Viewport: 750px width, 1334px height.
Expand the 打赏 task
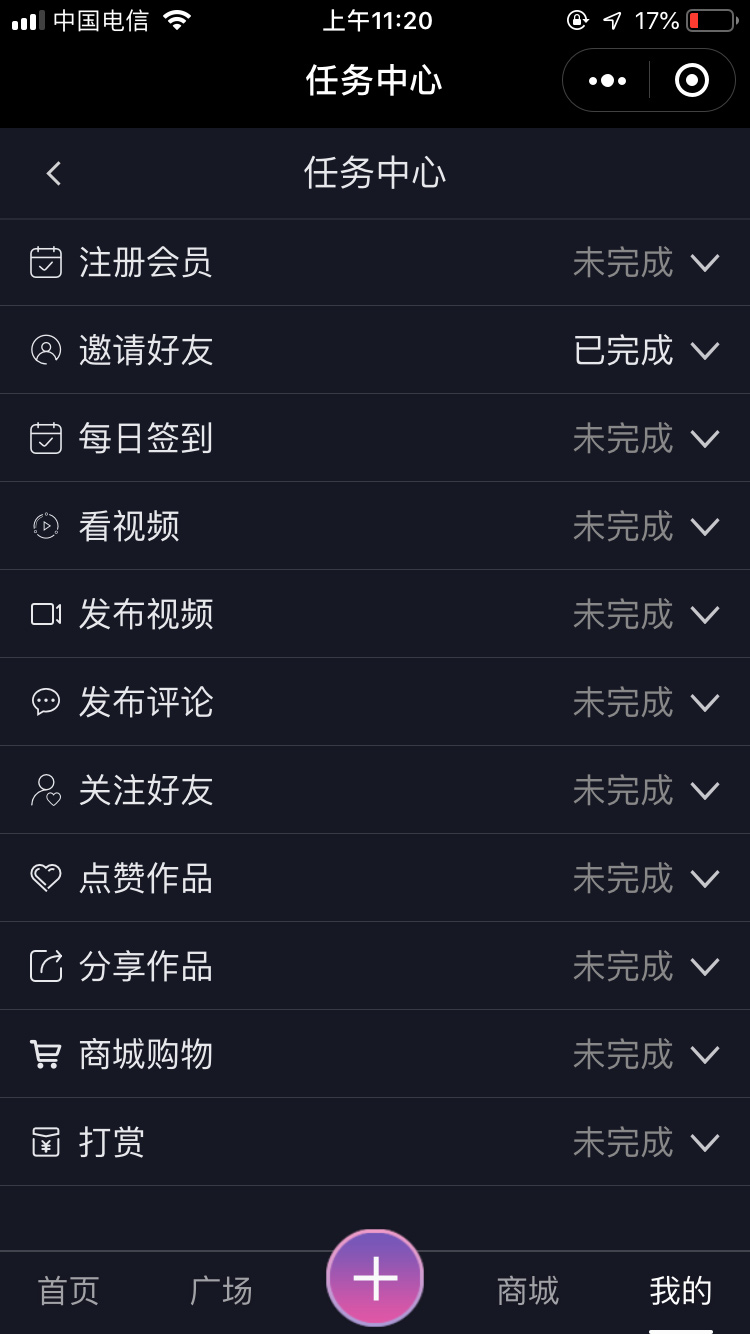[x=705, y=1143]
